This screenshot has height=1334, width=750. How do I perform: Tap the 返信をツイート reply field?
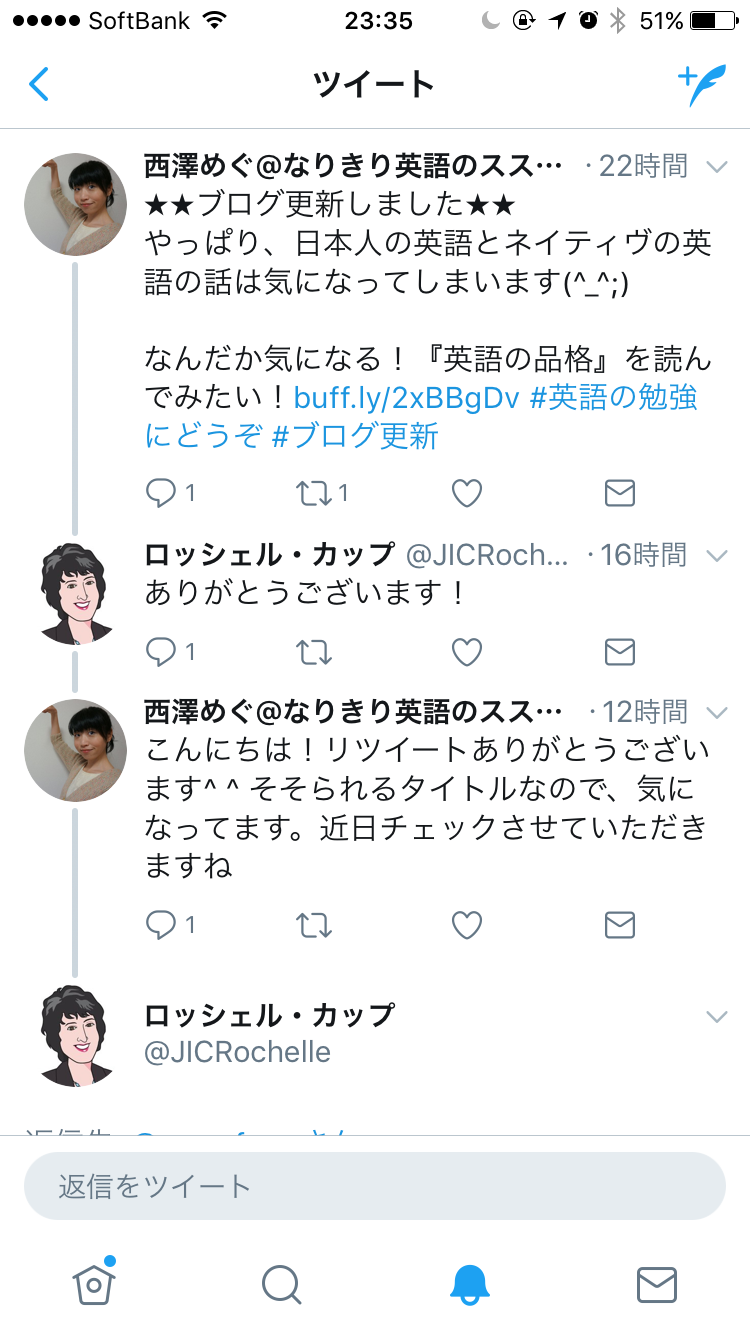click(374, 1186)
